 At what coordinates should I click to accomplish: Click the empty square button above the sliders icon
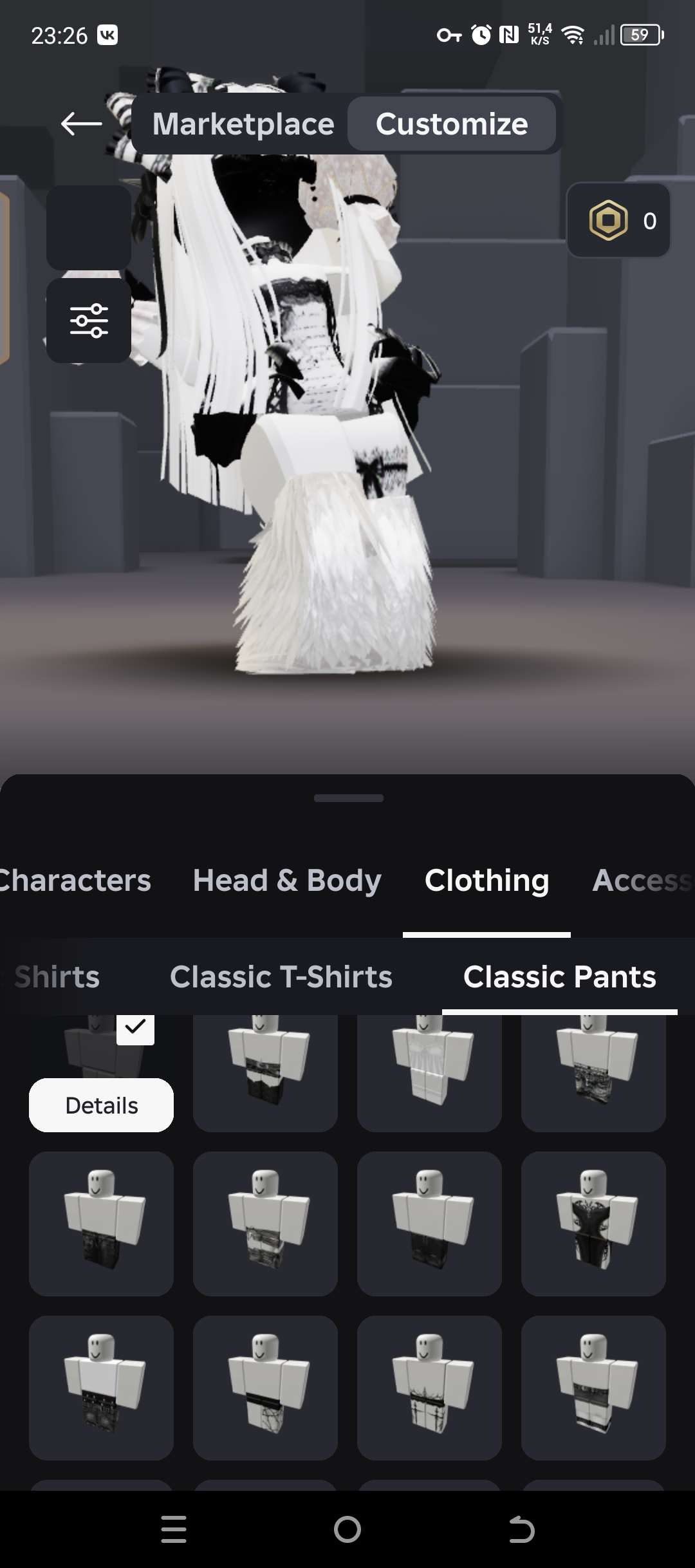coord(88,227)
